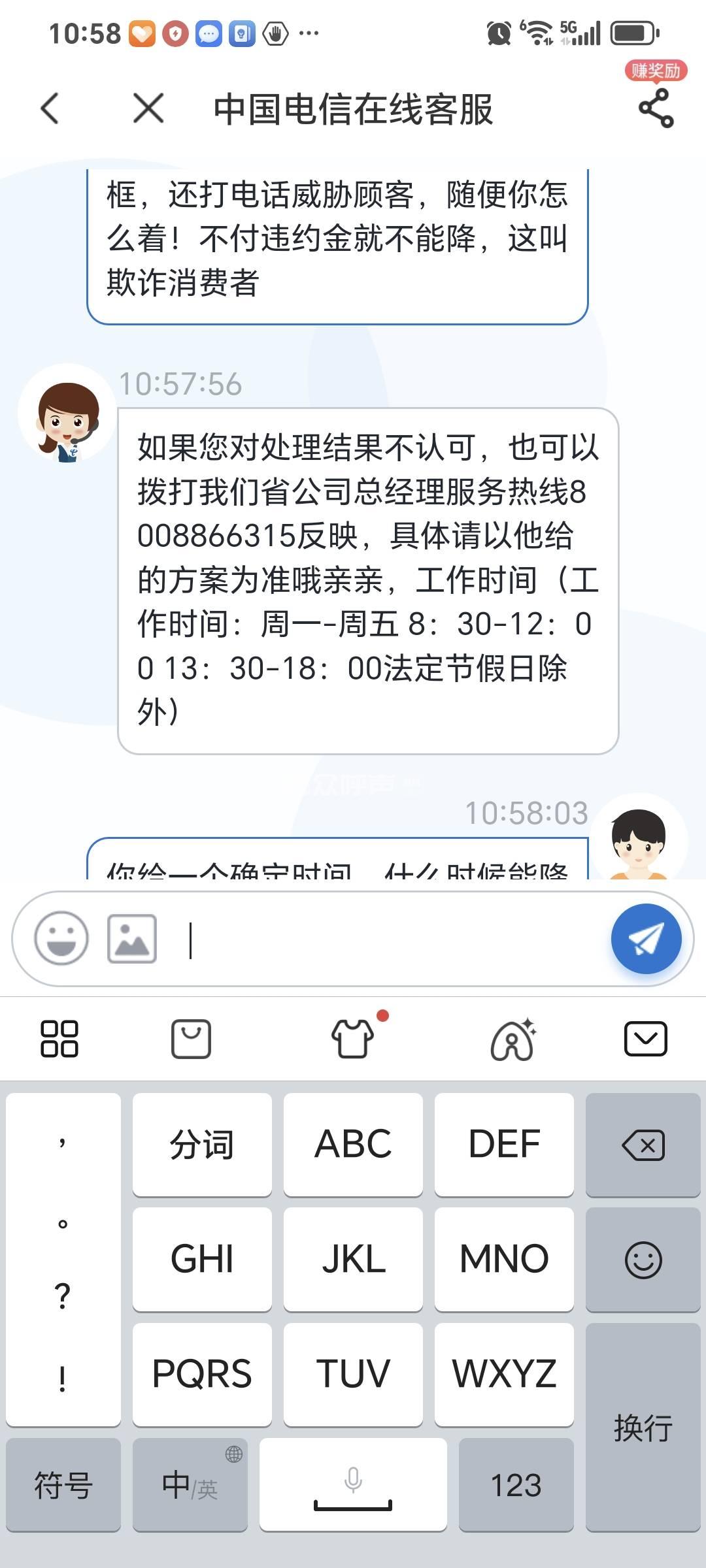Open the keyboard's AI assistant icon
Image resolution: width=706 pixels, height=1568 pixels.
pyautogui.click(x=513, y=1039)
